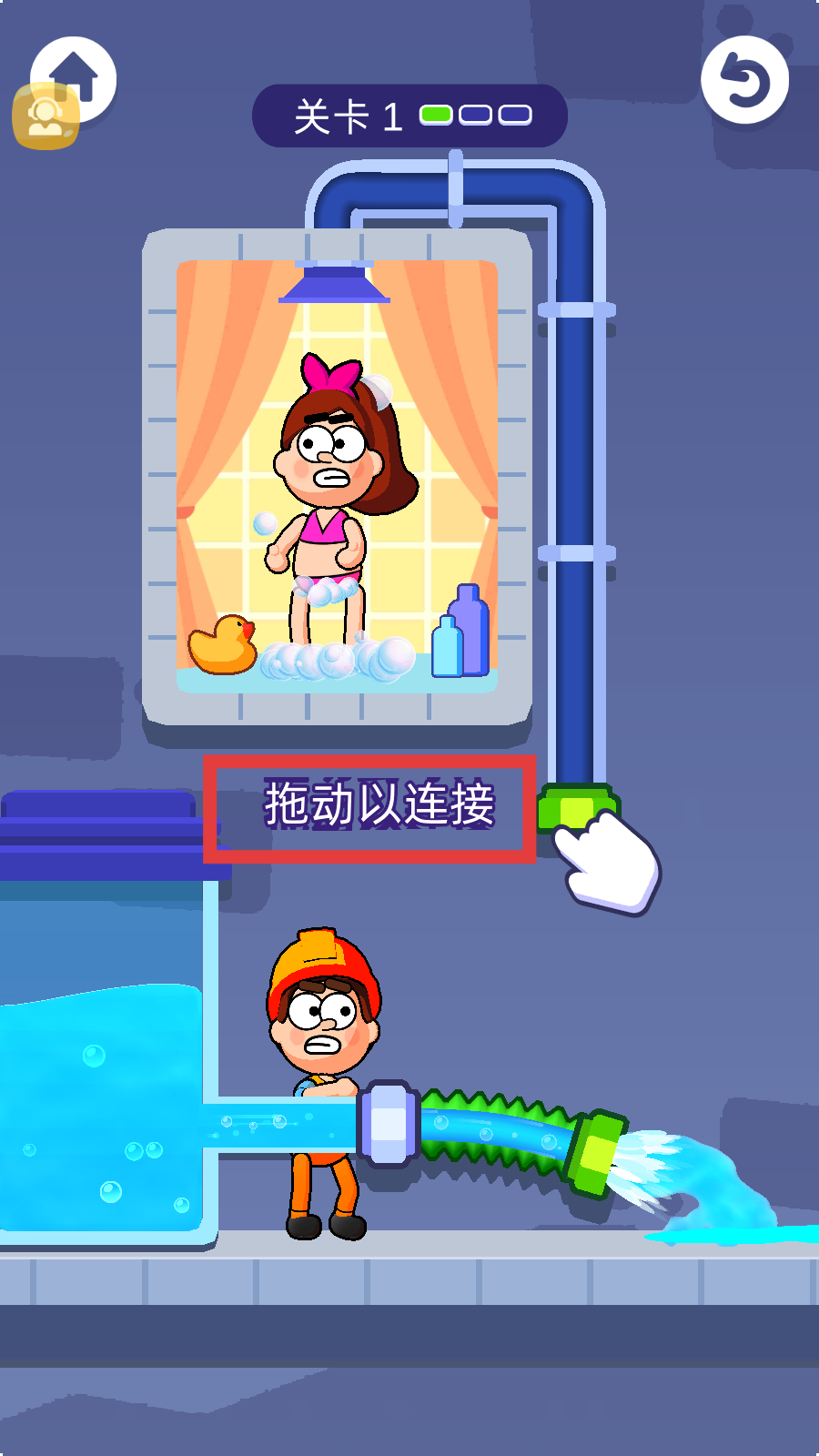Tap the green hose nozzle
This screenshot has height=1456, width=819.
point(597,1149)
